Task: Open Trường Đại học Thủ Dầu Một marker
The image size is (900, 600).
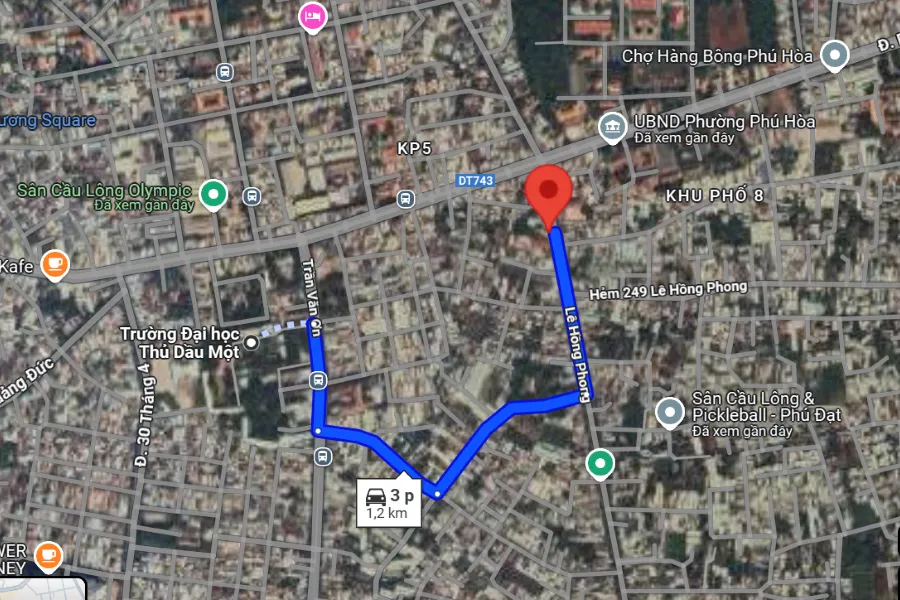Action: [252, 342]
